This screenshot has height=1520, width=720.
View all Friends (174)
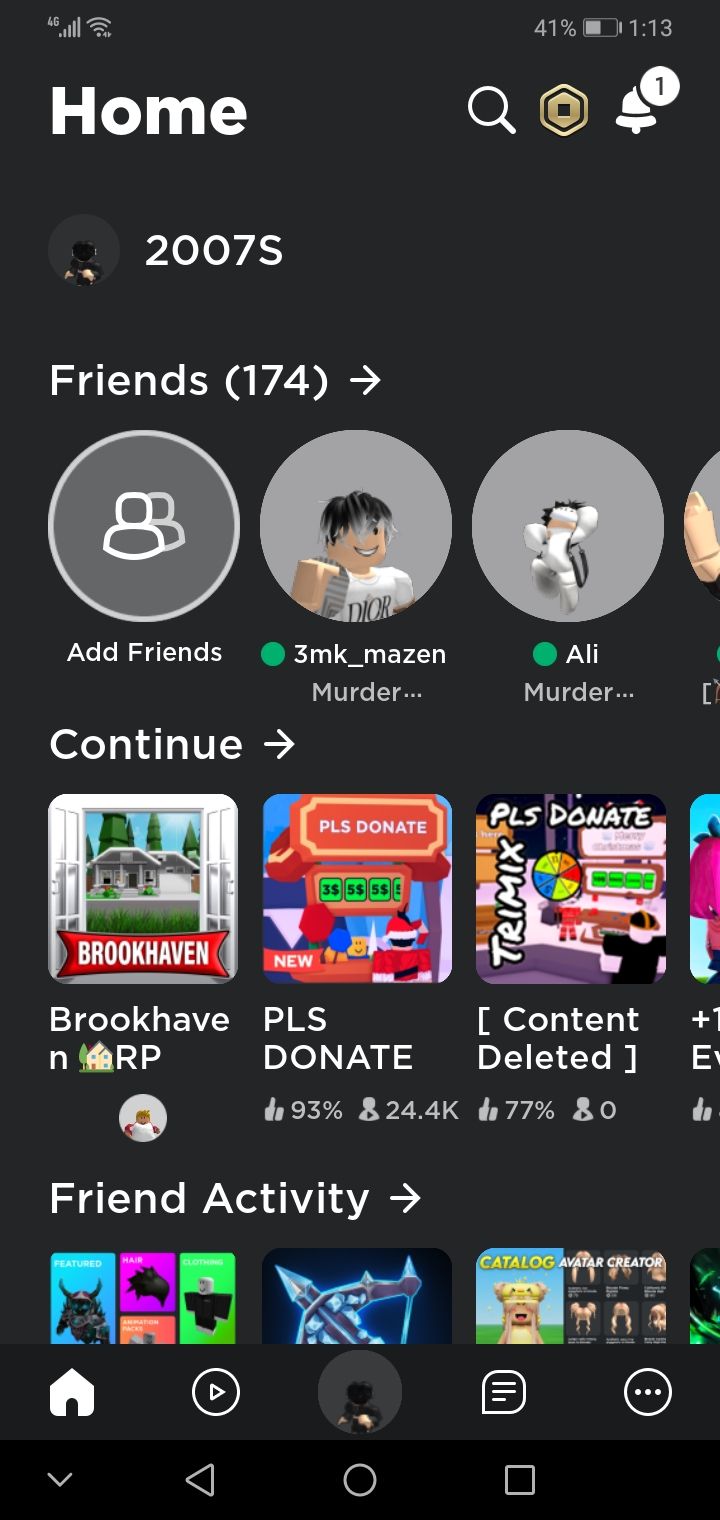coord(215,380)
